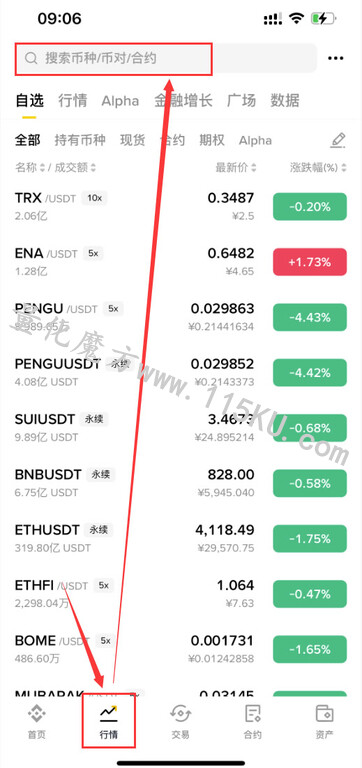Go to the 首页 bottom tab
Screen dimensions: 362x768
pos(36,721)
